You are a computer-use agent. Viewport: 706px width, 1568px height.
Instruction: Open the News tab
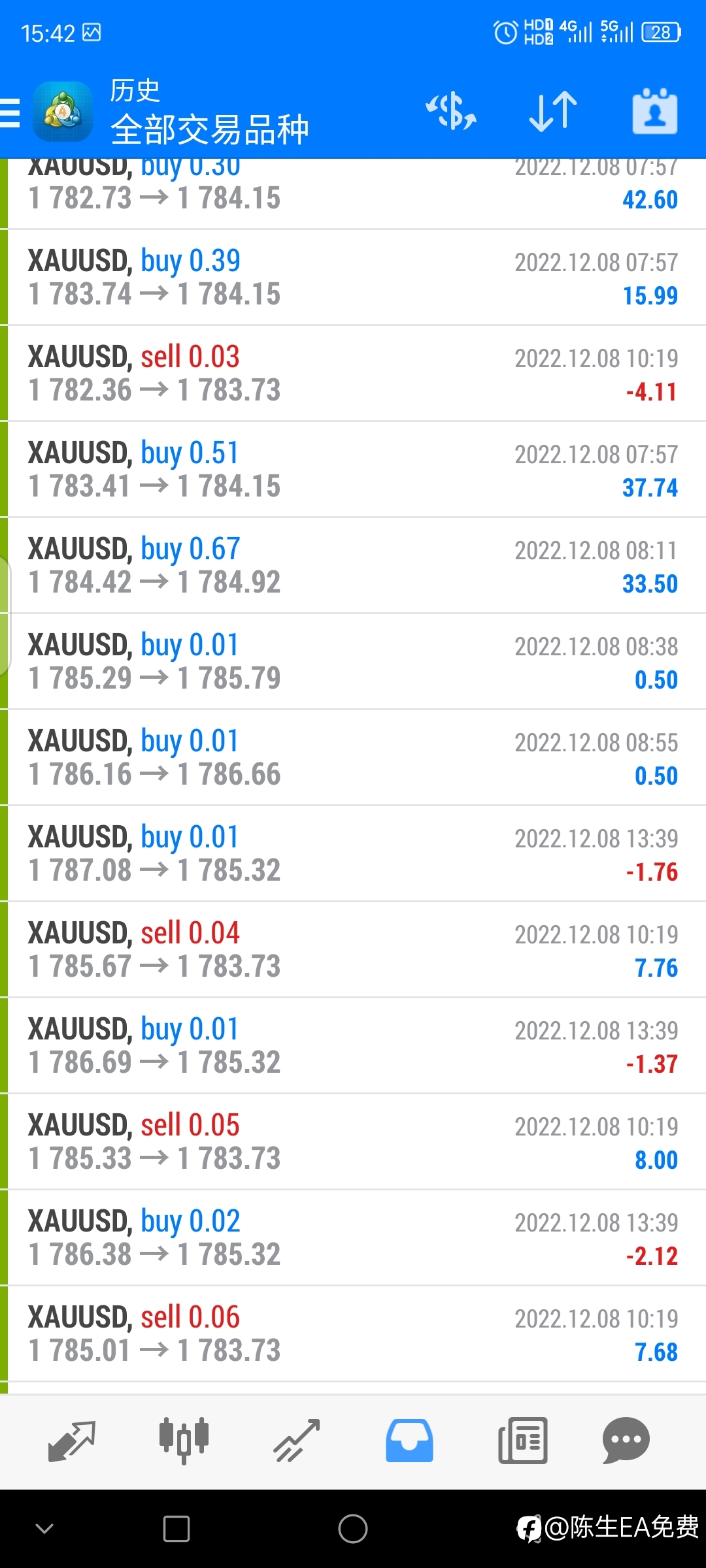(x=522, y=1441)
